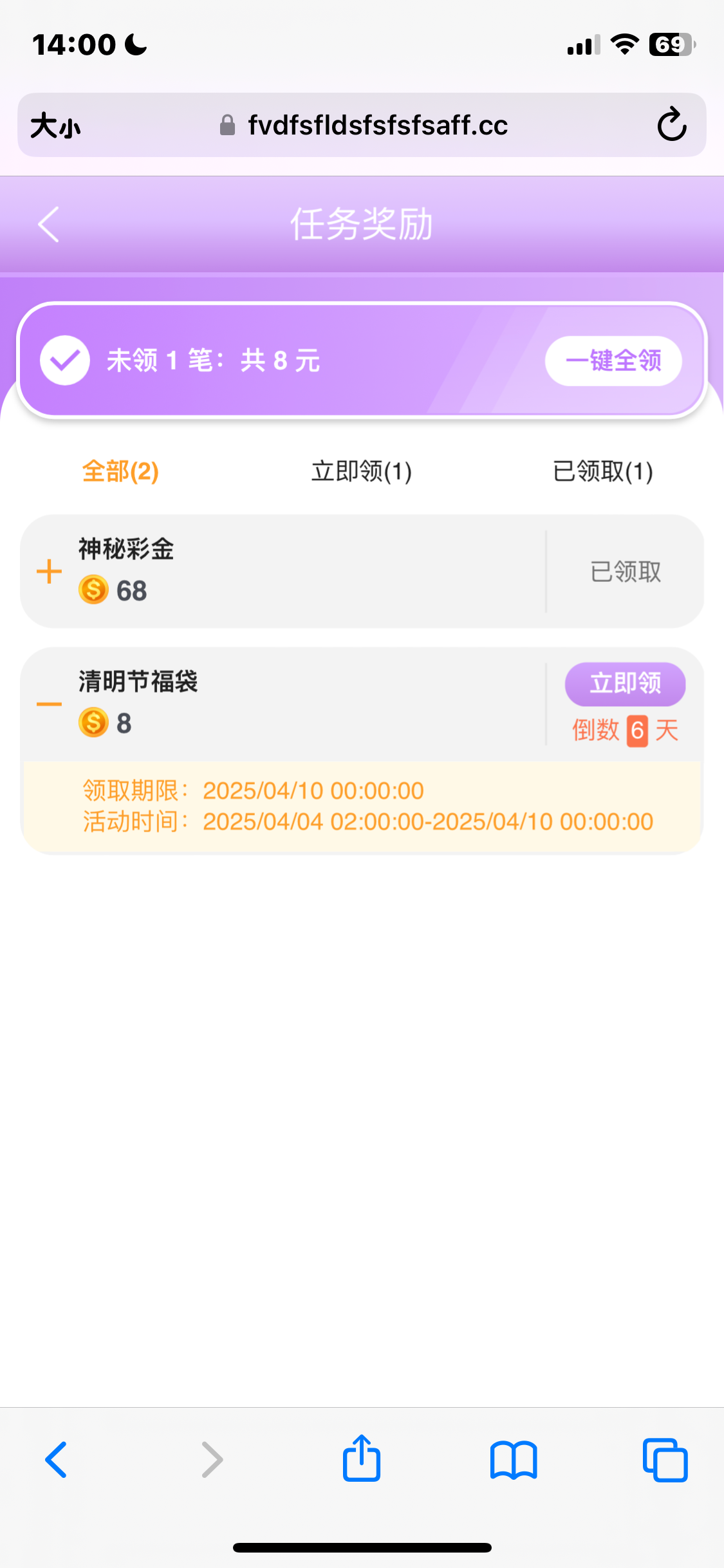Reload the page in Safari
This screenshot has width=724, height=1568.
tap(672, 125)
